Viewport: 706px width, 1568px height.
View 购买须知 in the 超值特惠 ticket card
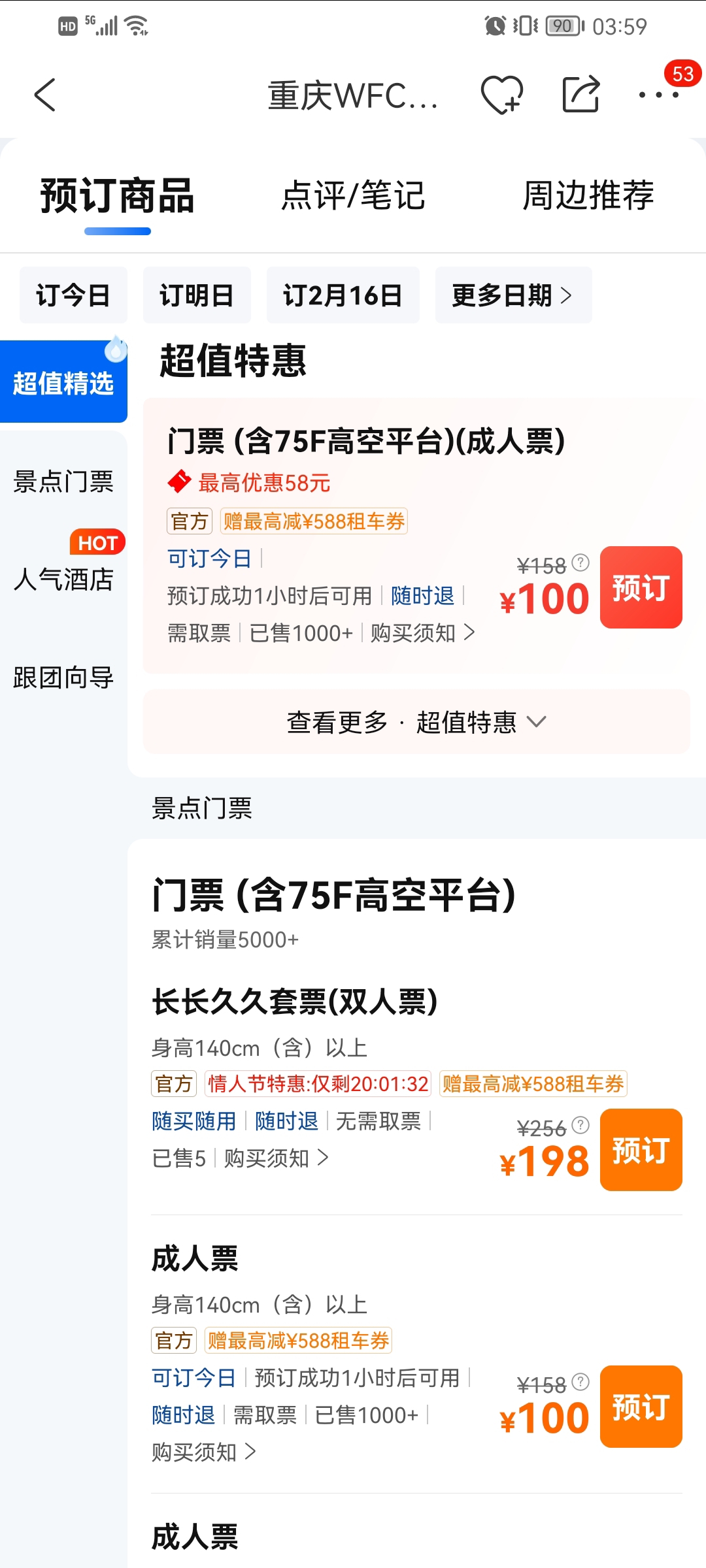pos(422,633)
